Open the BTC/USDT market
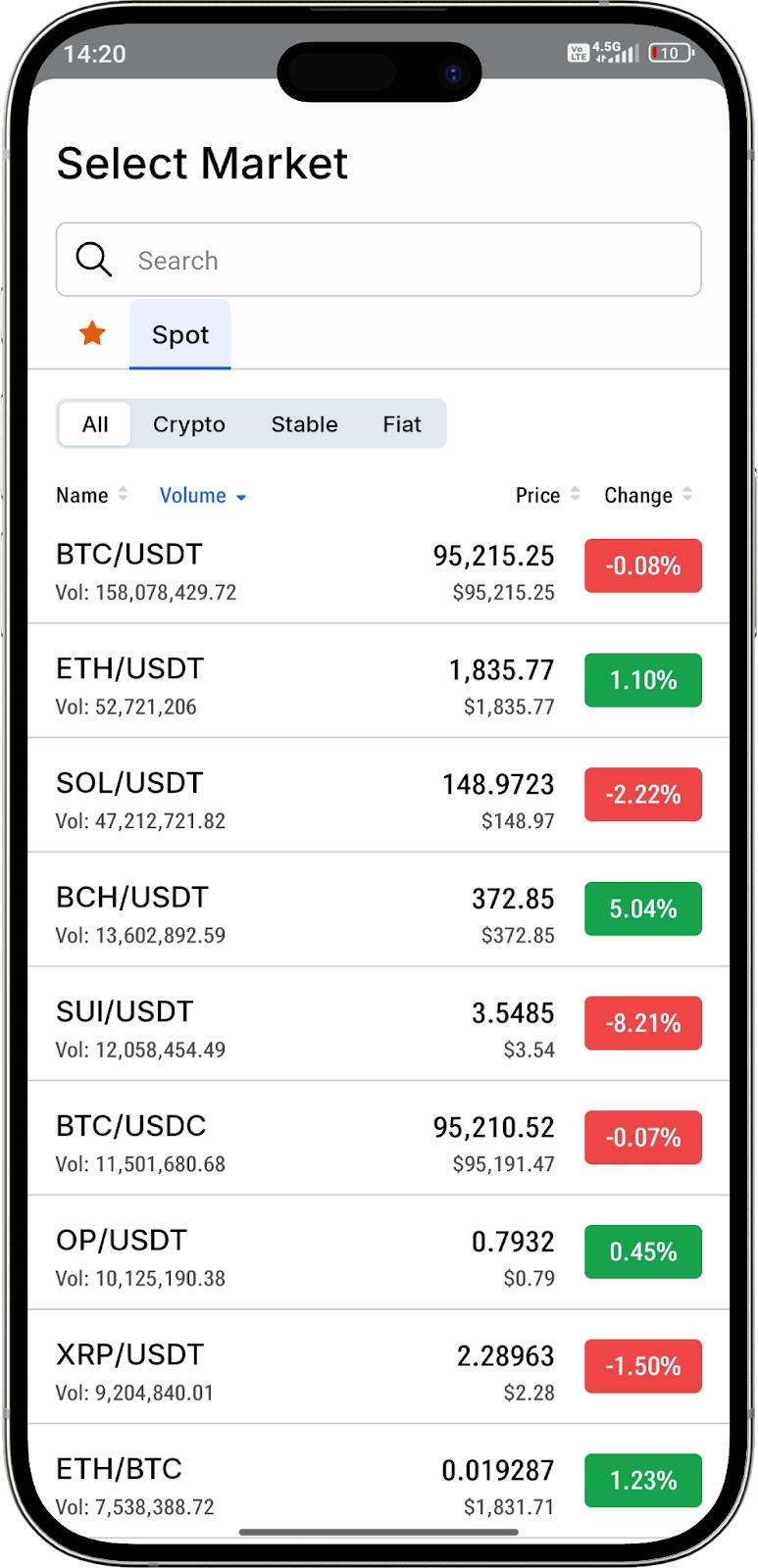The height and width of the screenshot is (1568, 758). pyautogui.click(x=379, y=566)
